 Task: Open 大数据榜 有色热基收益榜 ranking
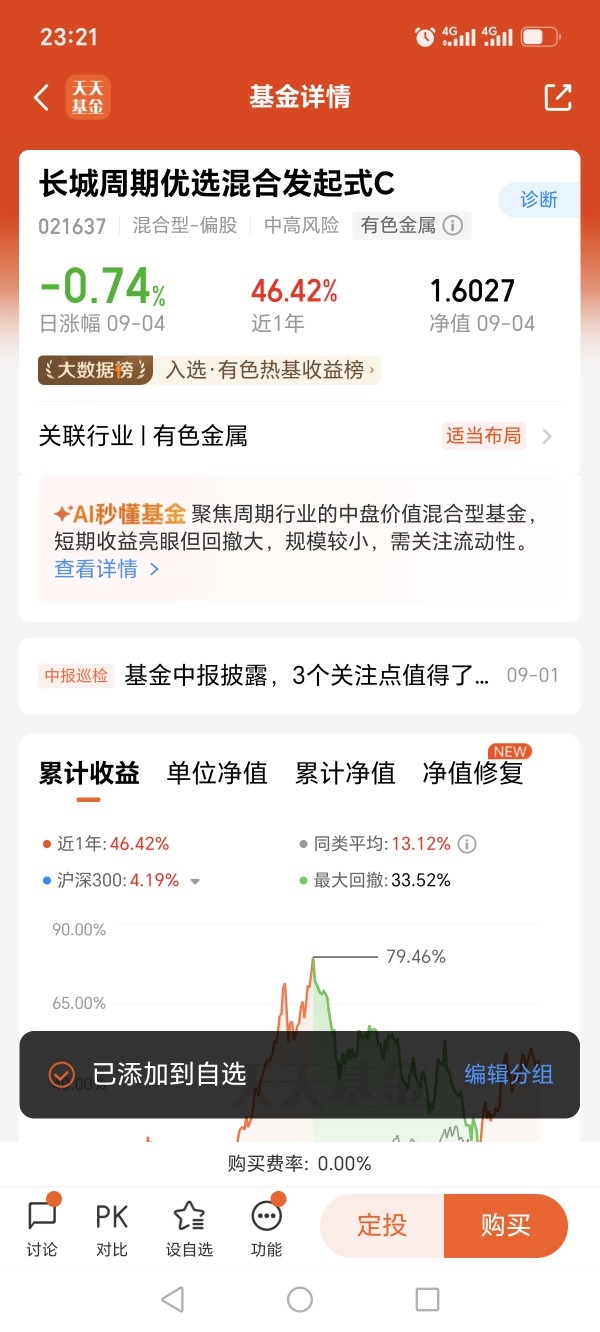coord(209,370)
